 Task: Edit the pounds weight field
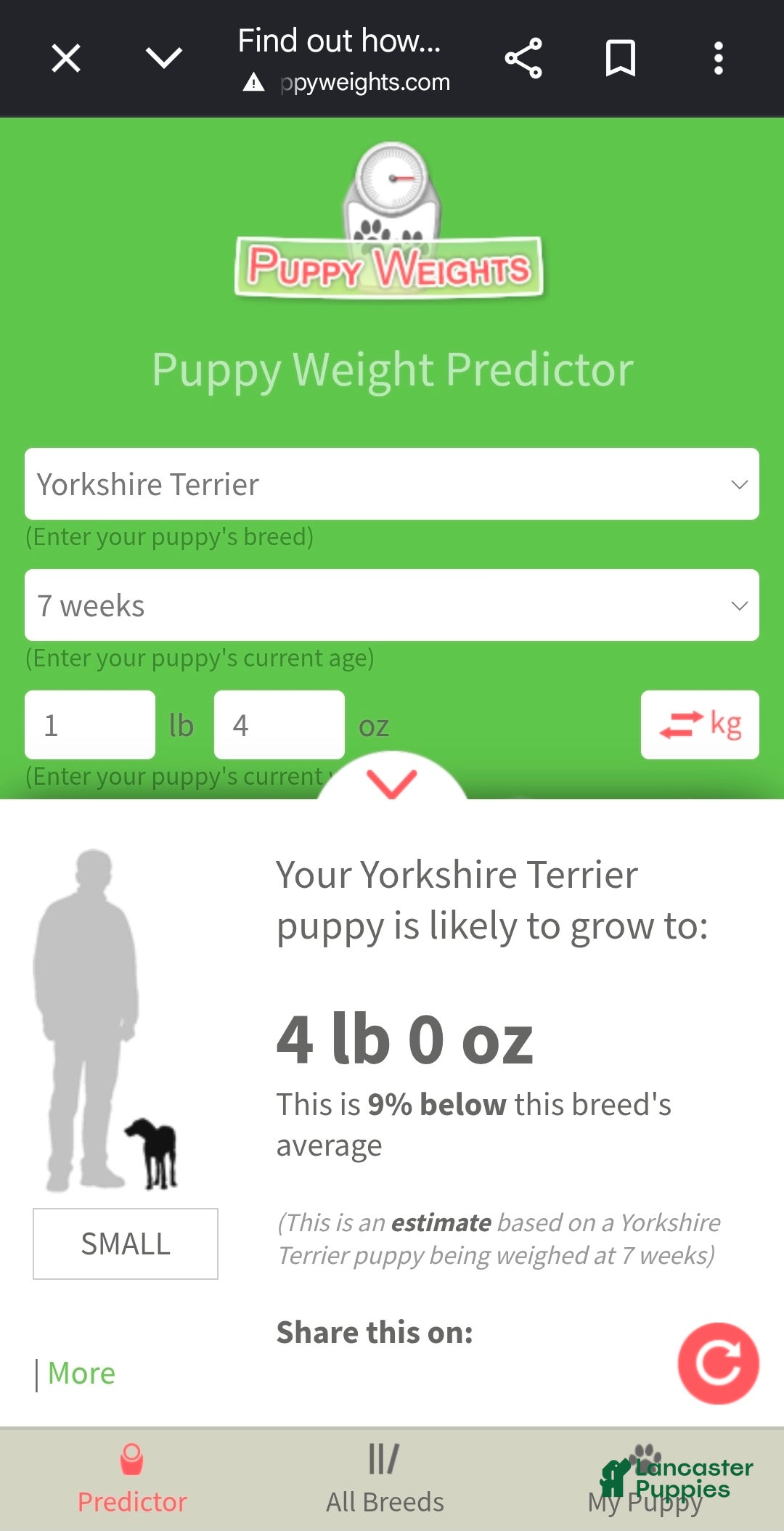tap(90, 725)
